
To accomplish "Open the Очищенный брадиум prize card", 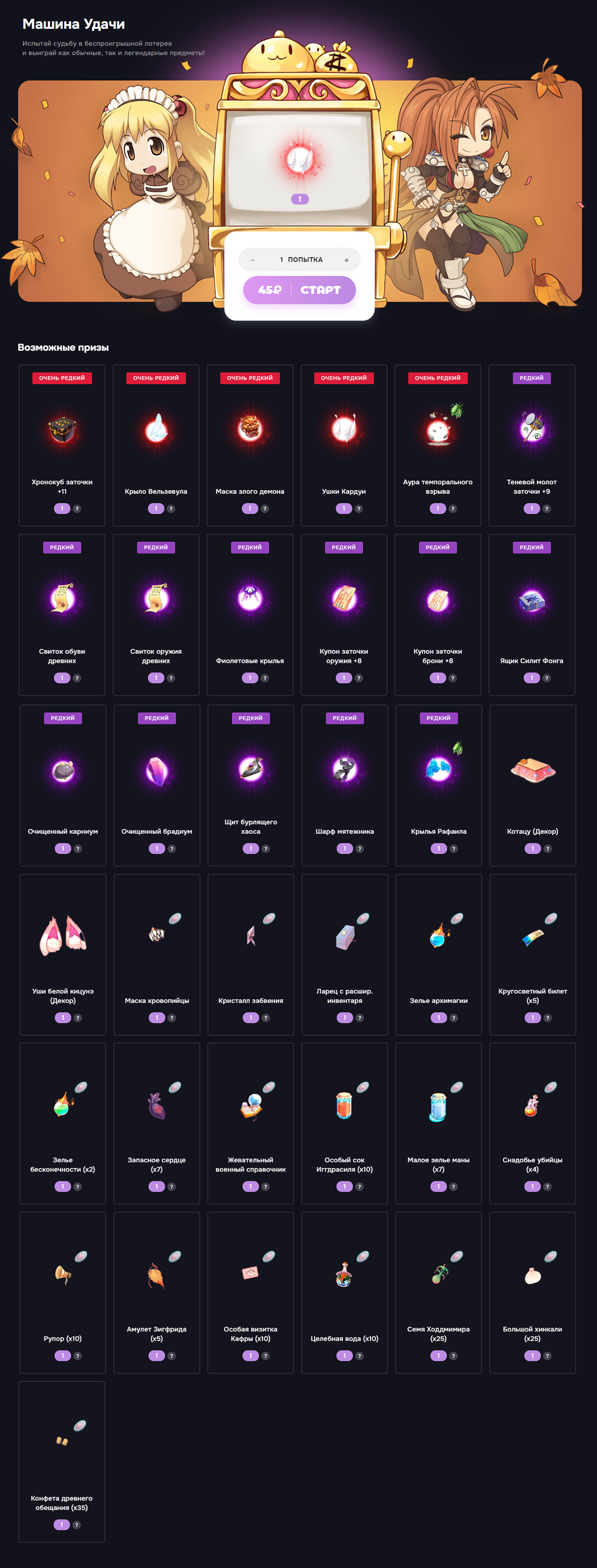I will tap(157, 784).
